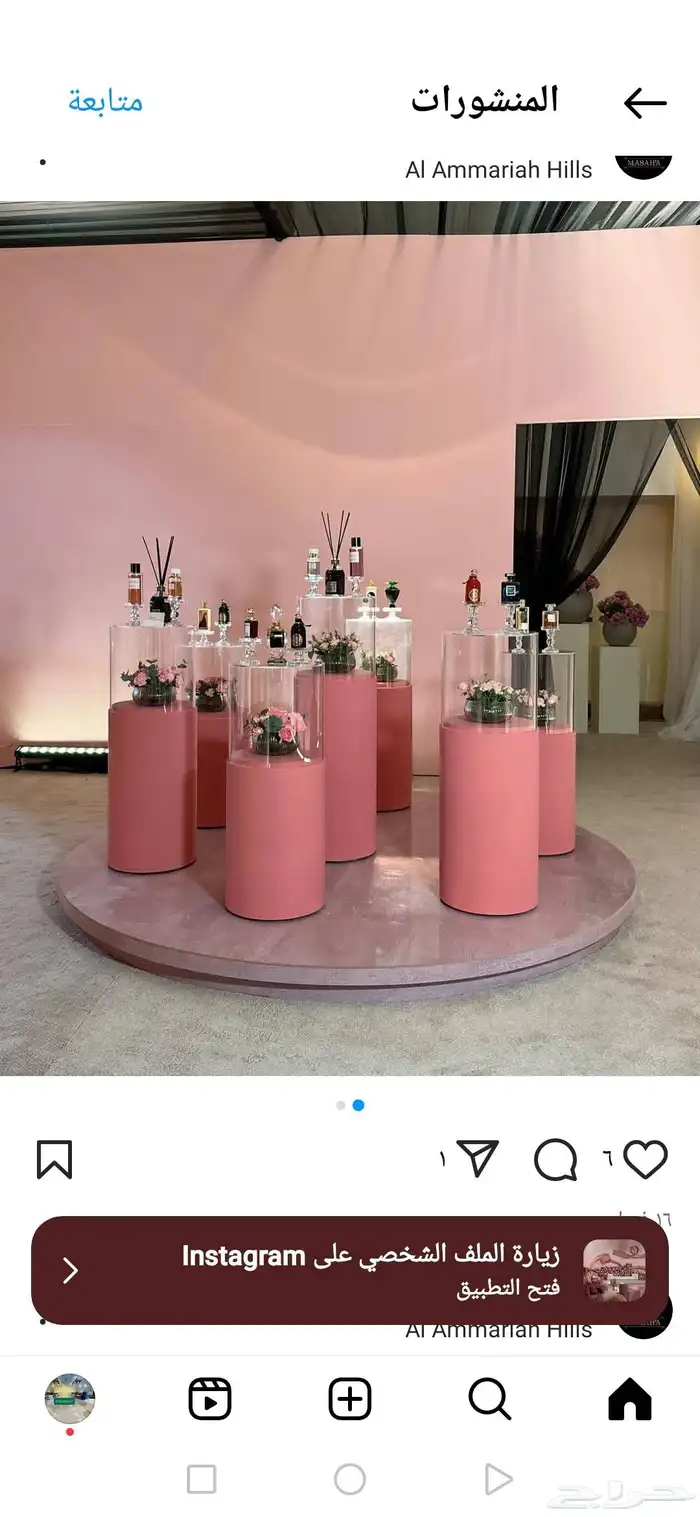Open my profile tab

(70, 1399)
